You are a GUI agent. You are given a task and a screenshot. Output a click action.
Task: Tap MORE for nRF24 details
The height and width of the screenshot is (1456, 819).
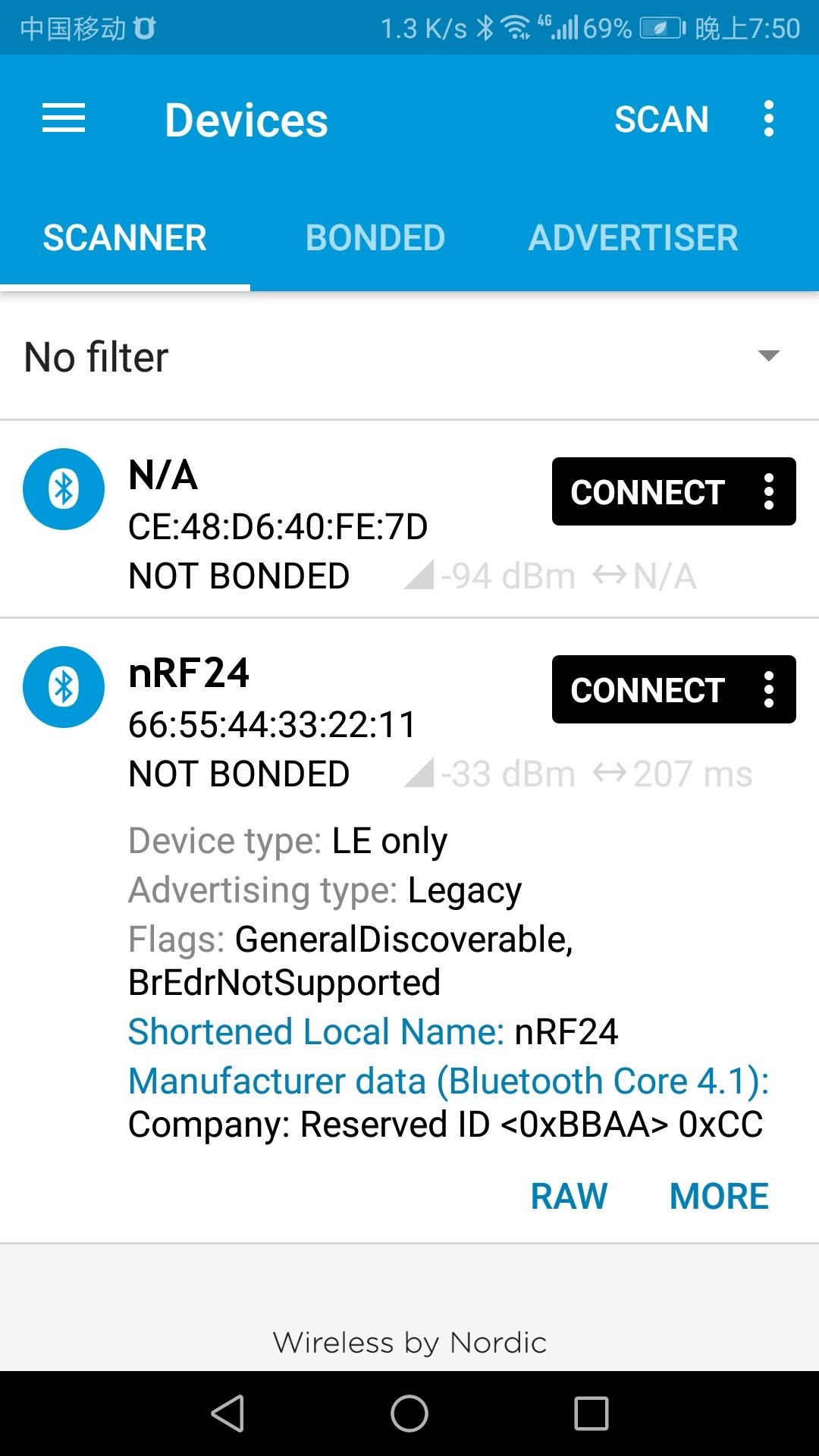719,1197
